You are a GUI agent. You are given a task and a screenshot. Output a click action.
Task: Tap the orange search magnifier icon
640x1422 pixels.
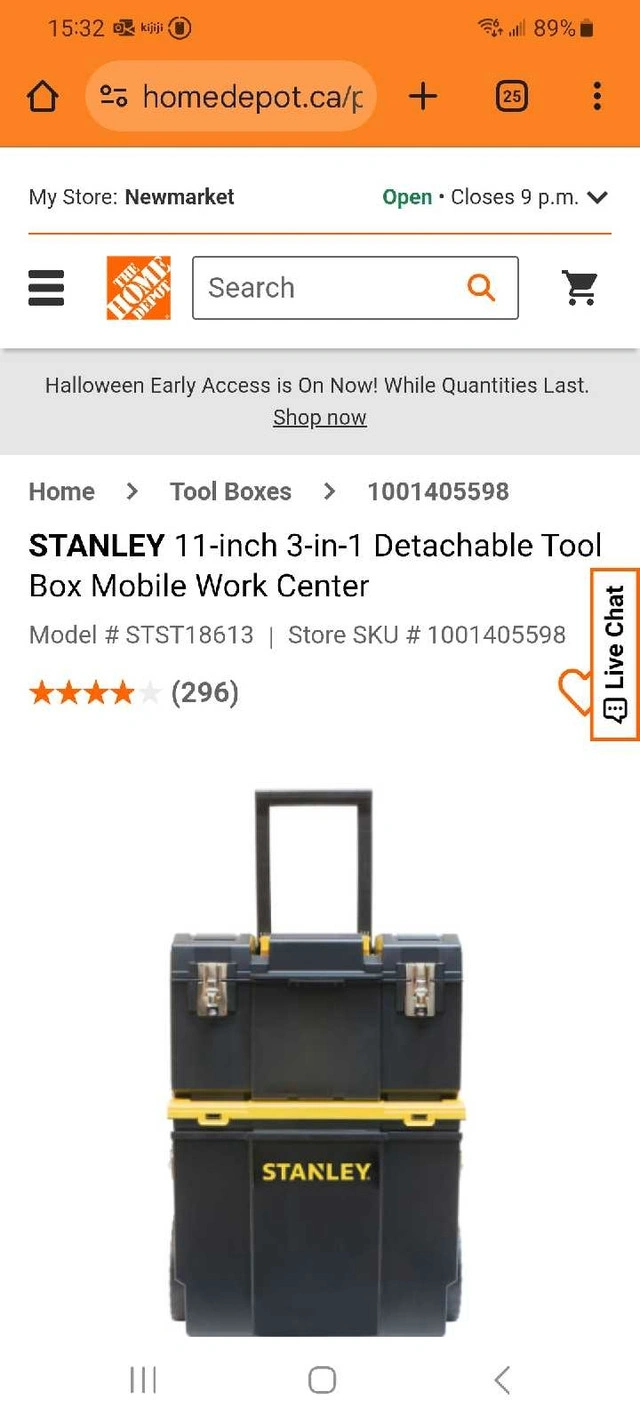click(x=482, y=288)
